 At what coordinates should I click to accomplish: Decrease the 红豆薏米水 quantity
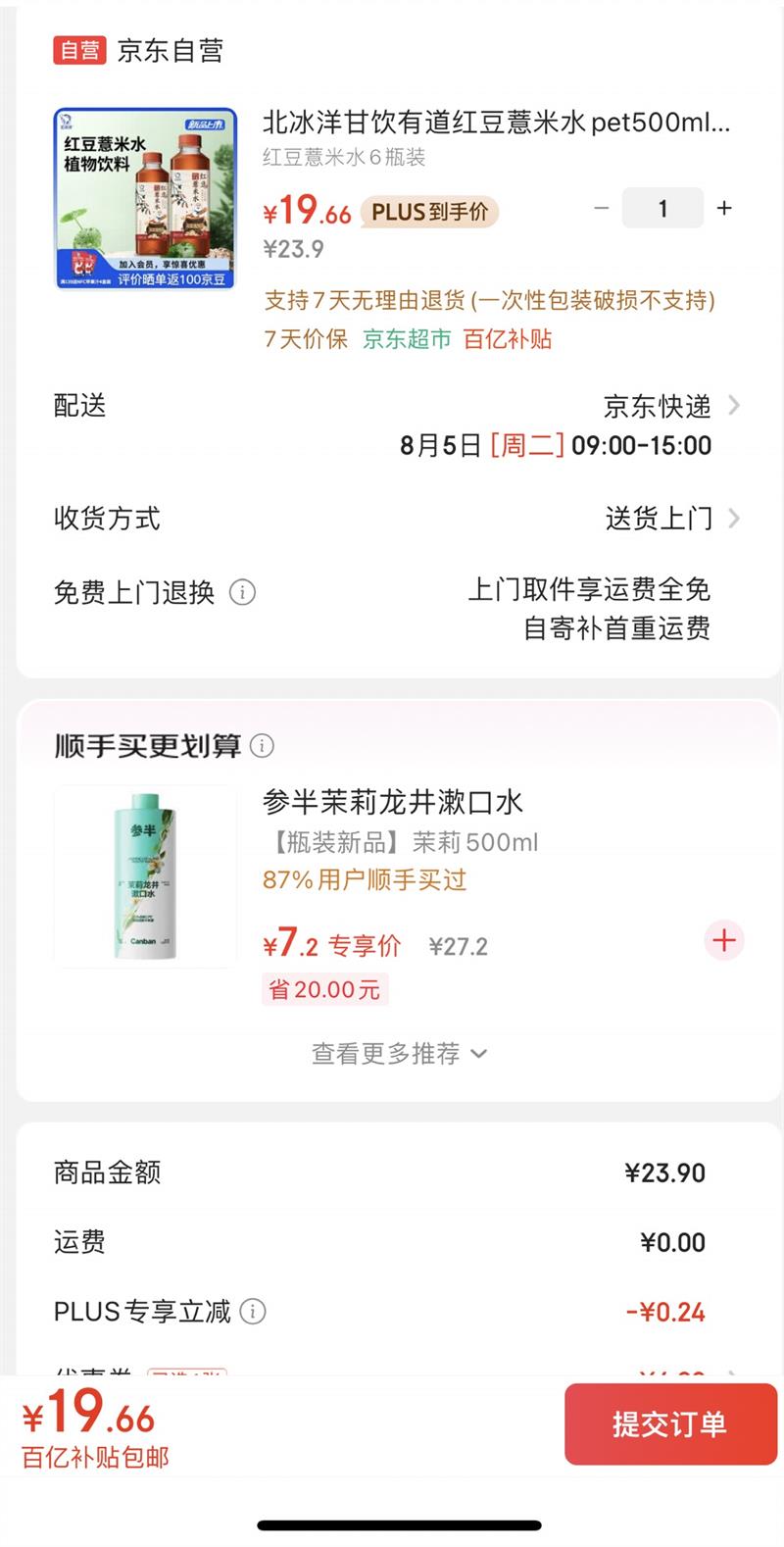pos(602,208)
